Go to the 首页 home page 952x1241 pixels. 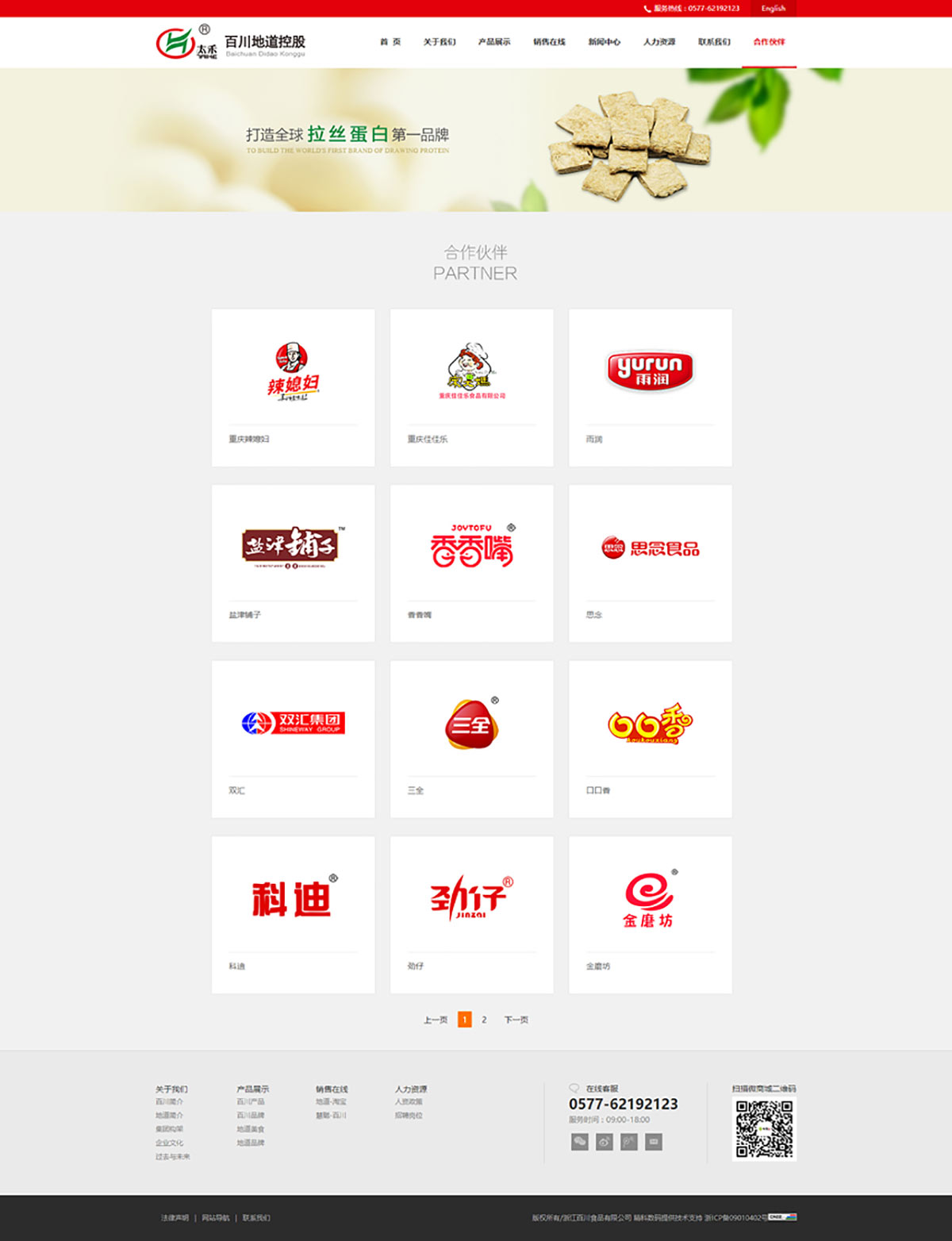tap(390, 42)
